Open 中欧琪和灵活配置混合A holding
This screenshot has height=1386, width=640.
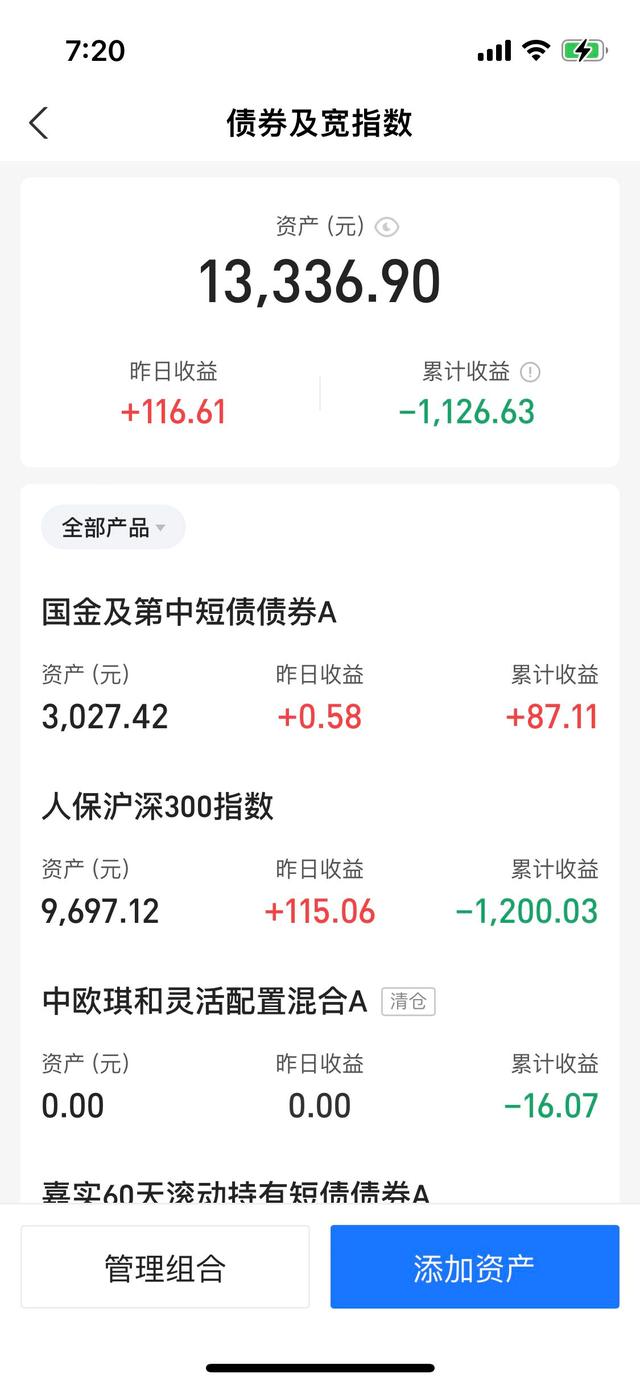(320, 1053)
